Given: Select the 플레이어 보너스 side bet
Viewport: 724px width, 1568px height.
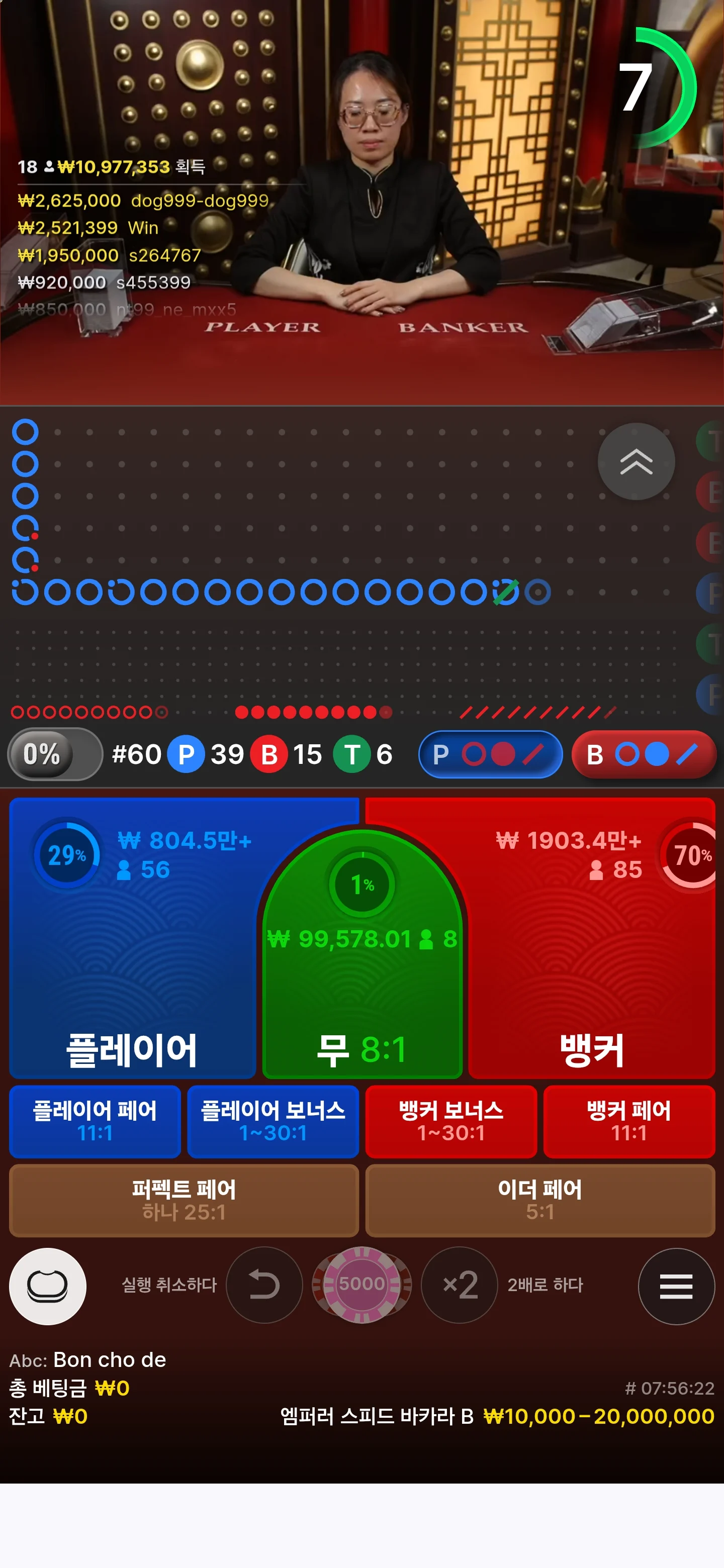Looking at the screenshot, I should (x=273, y=1121).
